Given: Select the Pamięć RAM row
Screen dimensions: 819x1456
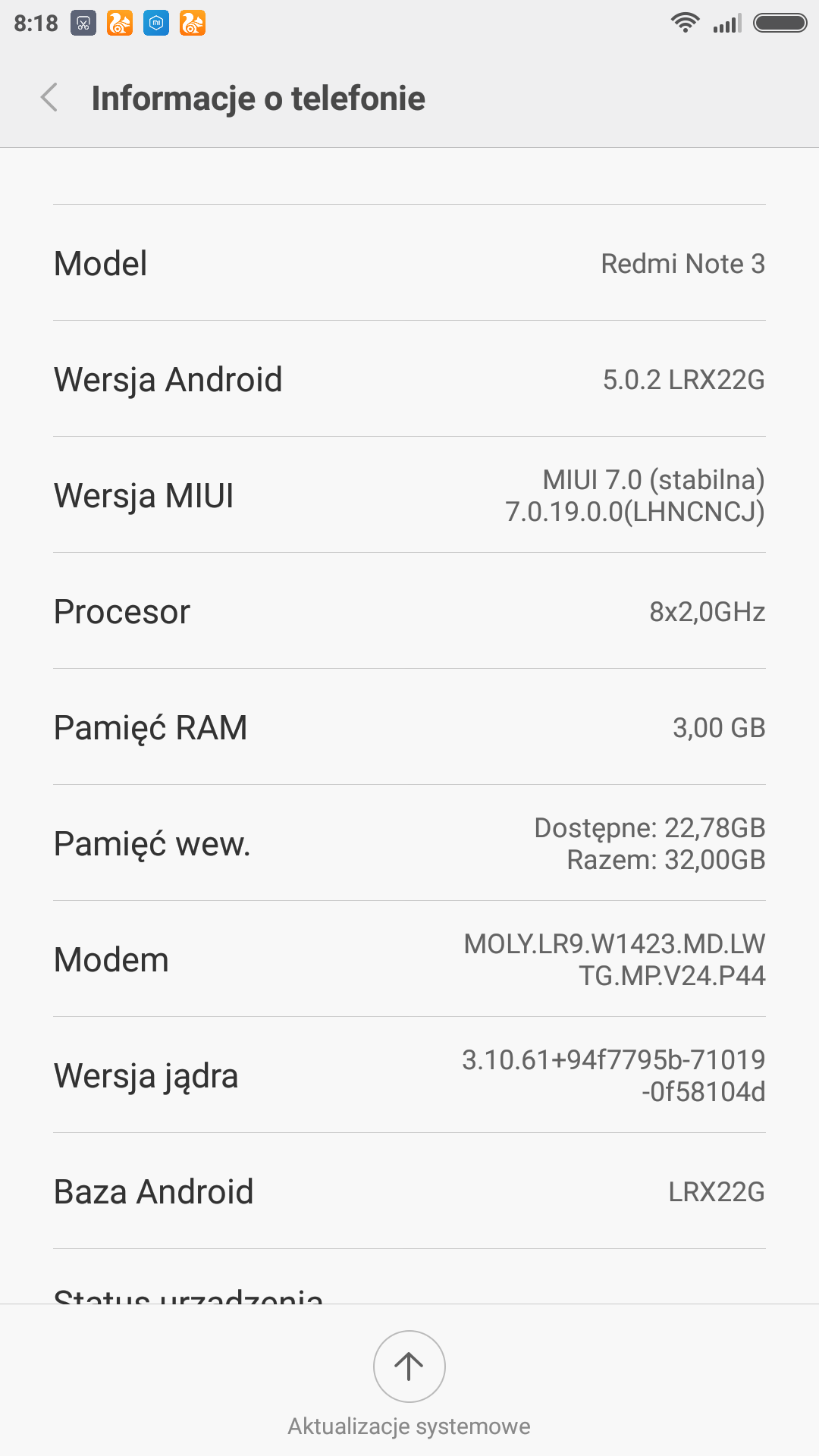Looking at the screenshot, I should pos(409,727).
